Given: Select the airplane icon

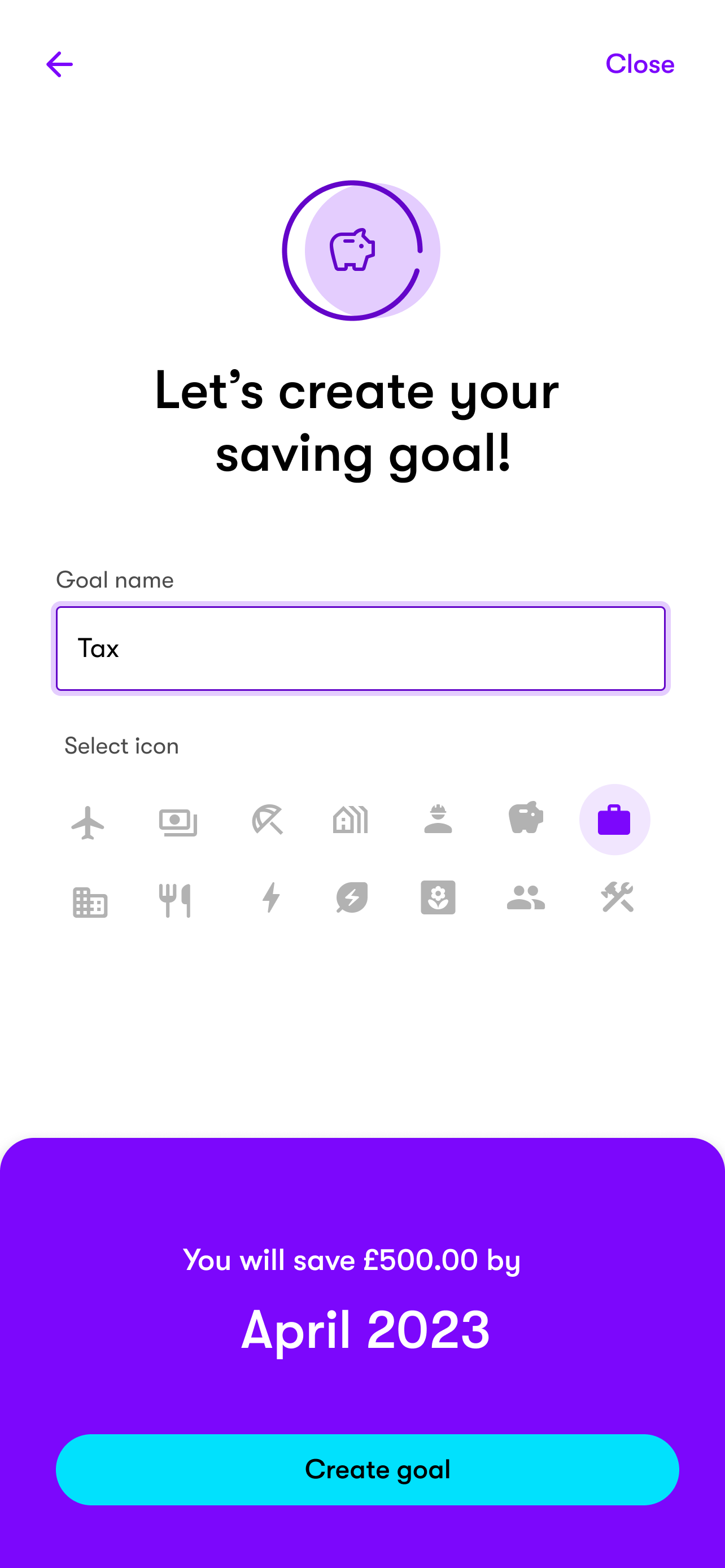Looking at the screenshot, I should pyautogui.click(x=88, y=821).
